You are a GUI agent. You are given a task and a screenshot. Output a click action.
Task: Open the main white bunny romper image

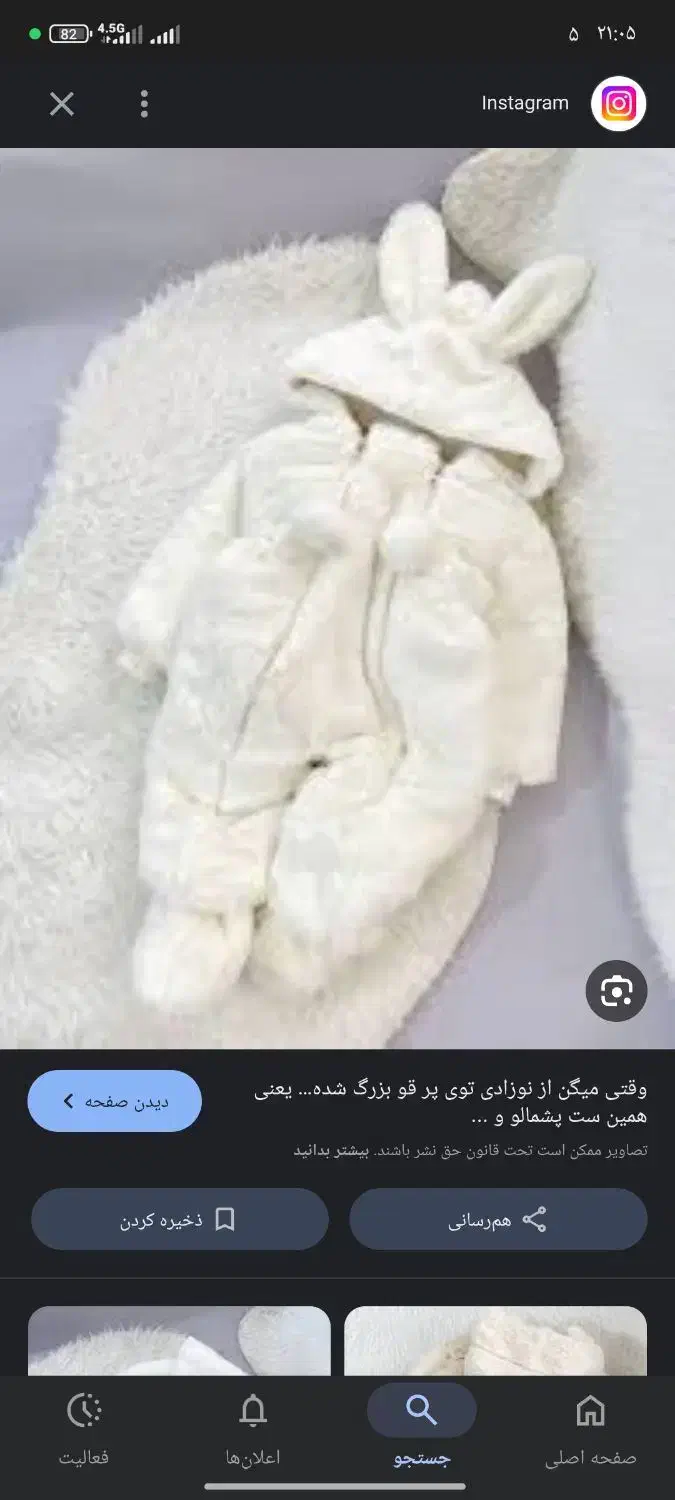337,598
